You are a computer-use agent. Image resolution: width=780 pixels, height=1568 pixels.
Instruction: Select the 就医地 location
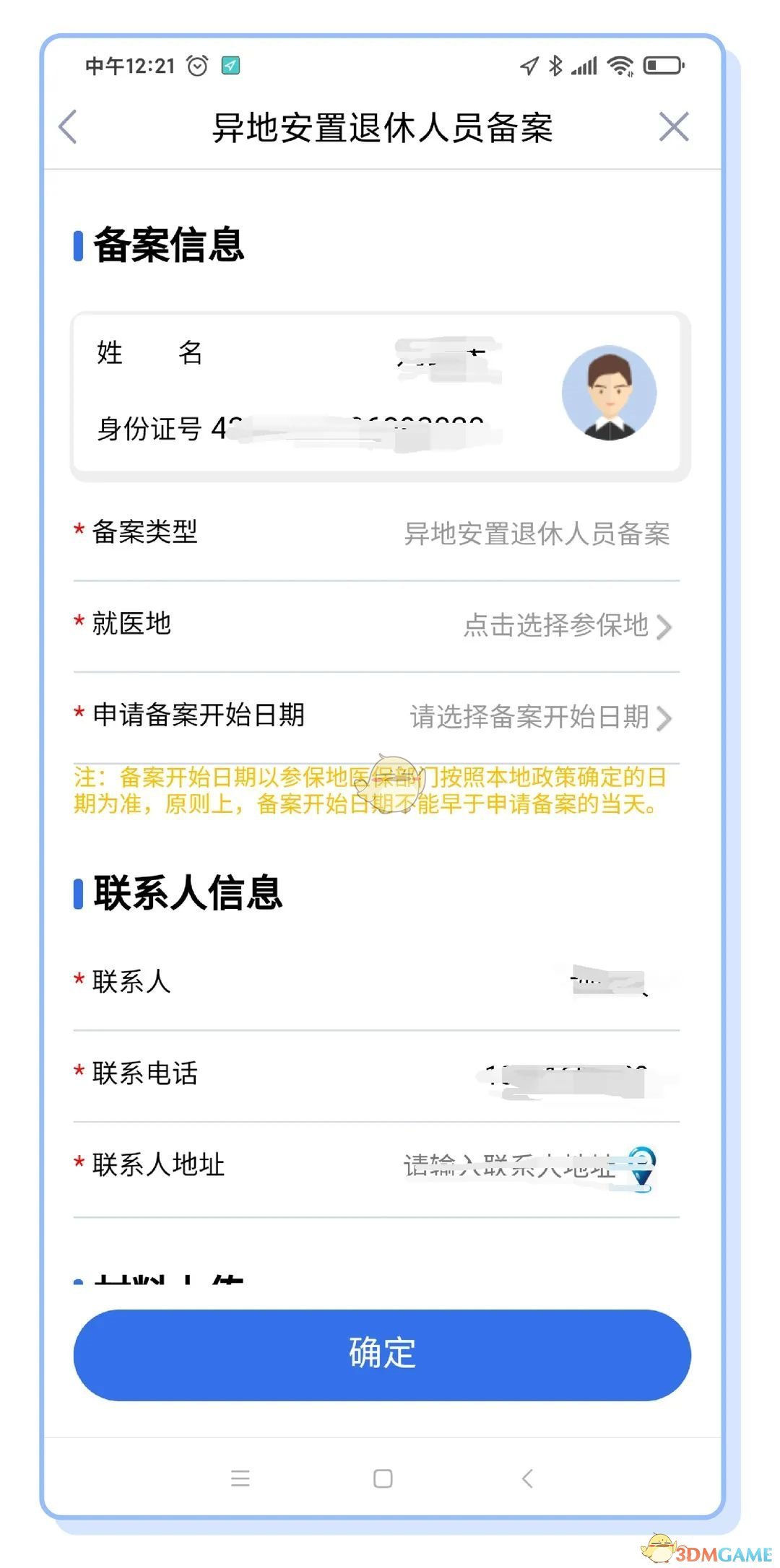pyautogui.click(x=376, y=625)
